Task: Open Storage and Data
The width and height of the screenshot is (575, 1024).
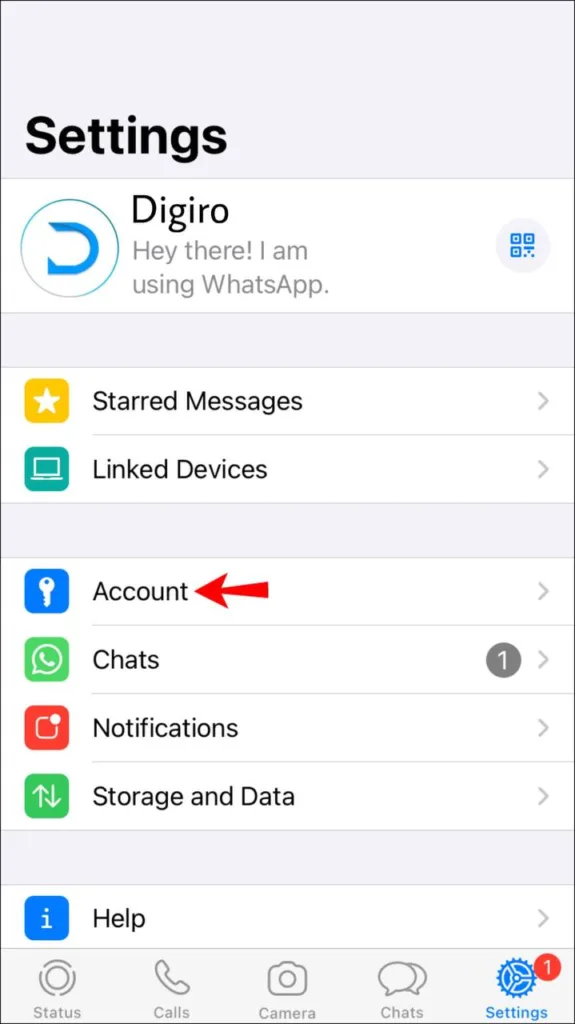Action: (288, 796)
